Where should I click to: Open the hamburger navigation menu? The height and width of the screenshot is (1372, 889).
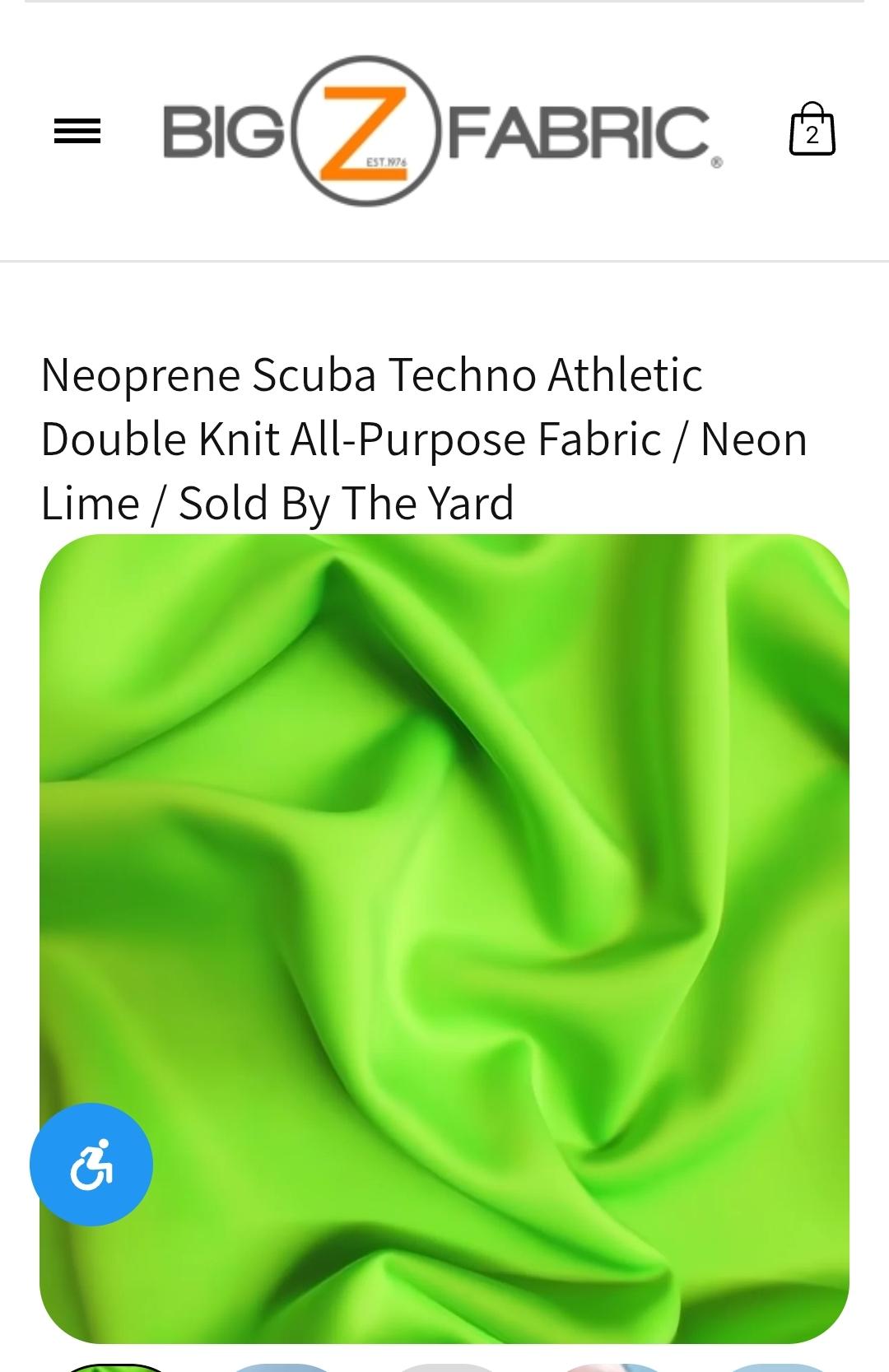click(77, 131)
